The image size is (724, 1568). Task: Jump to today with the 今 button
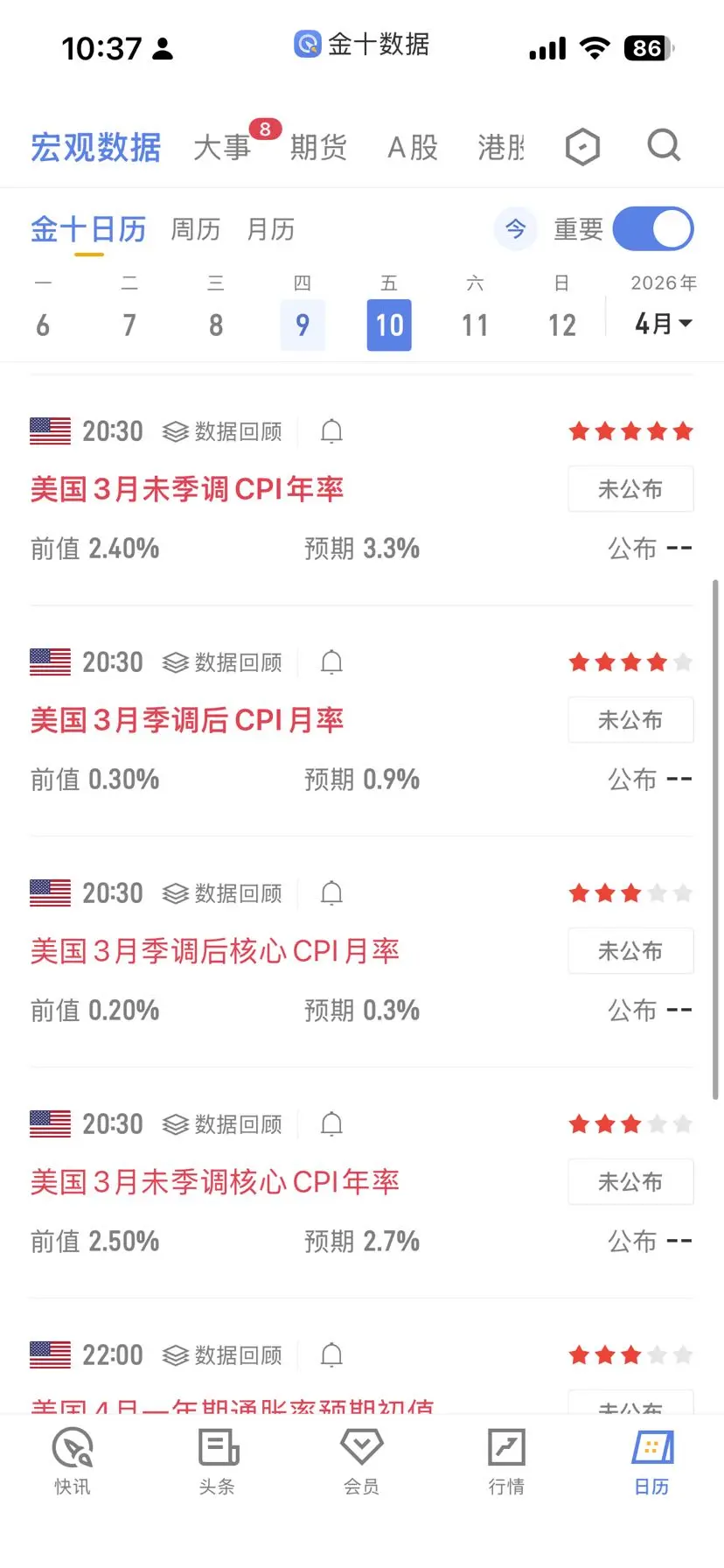[x=516, y=229]
